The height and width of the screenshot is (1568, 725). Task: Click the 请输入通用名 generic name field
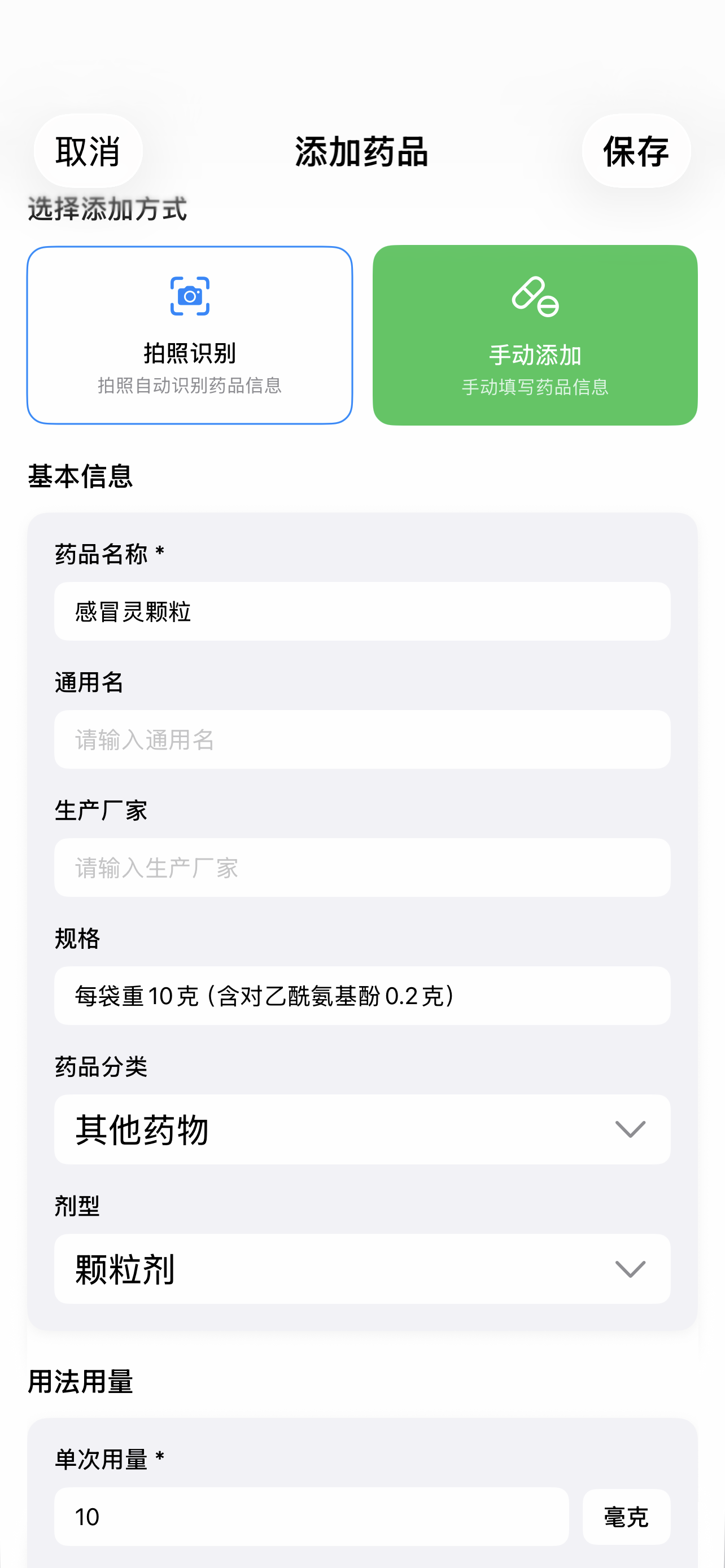362,739
